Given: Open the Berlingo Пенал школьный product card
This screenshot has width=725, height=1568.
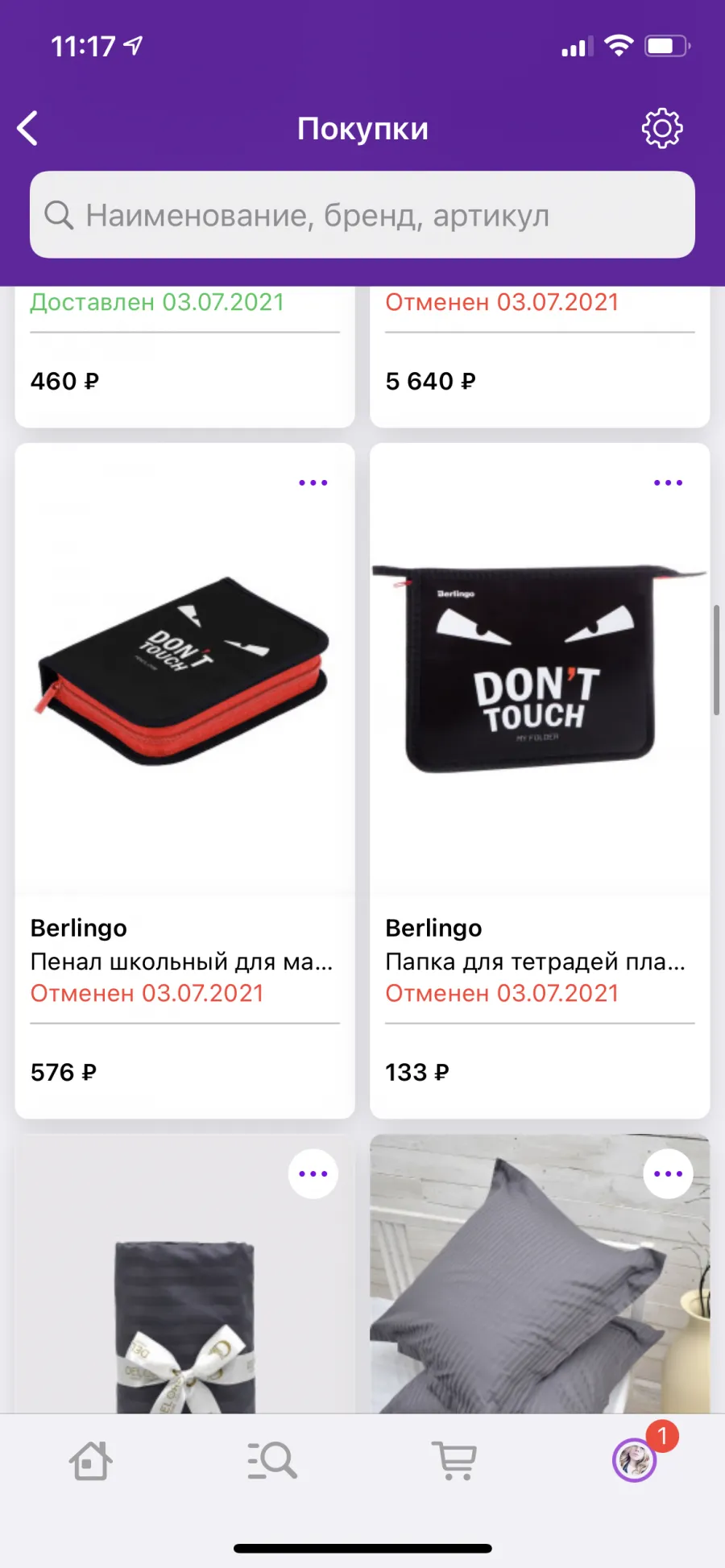Looking at the screenshot, I should [184, 780].
